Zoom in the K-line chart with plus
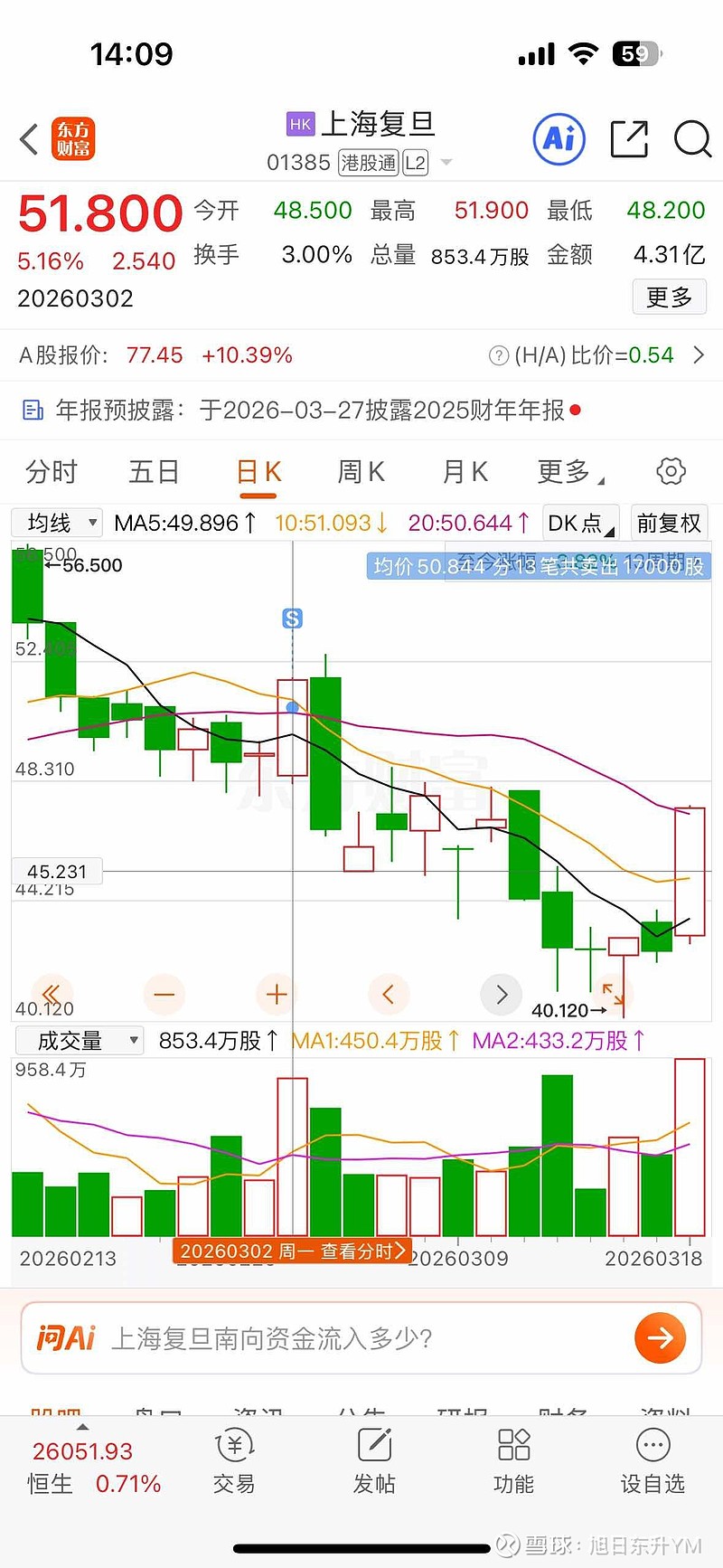The height and width of the screenshot is (1568, 723). coord(277,995)
